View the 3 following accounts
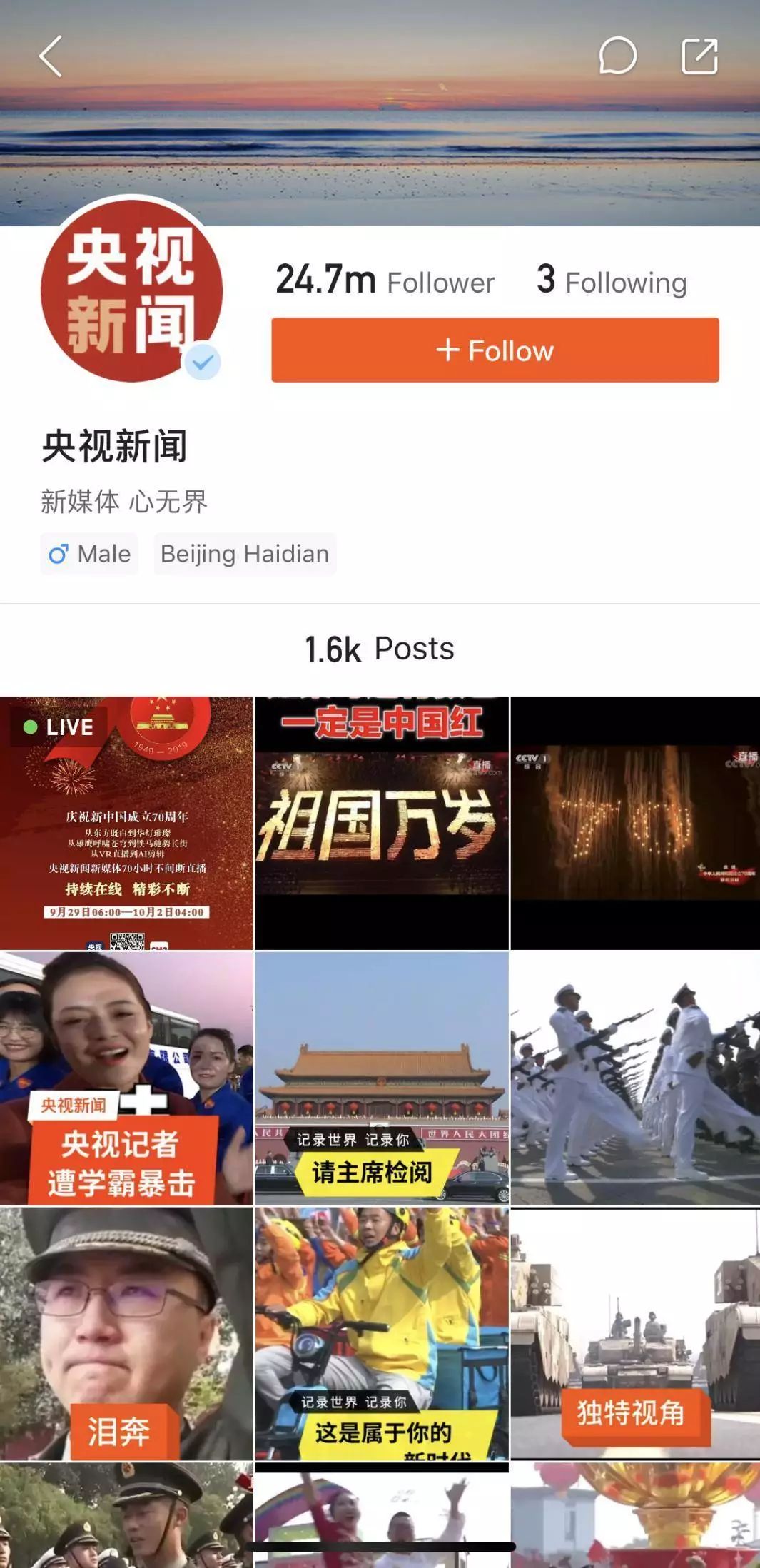This screenshot has height=1568, width=760. (x=612, y=280)
